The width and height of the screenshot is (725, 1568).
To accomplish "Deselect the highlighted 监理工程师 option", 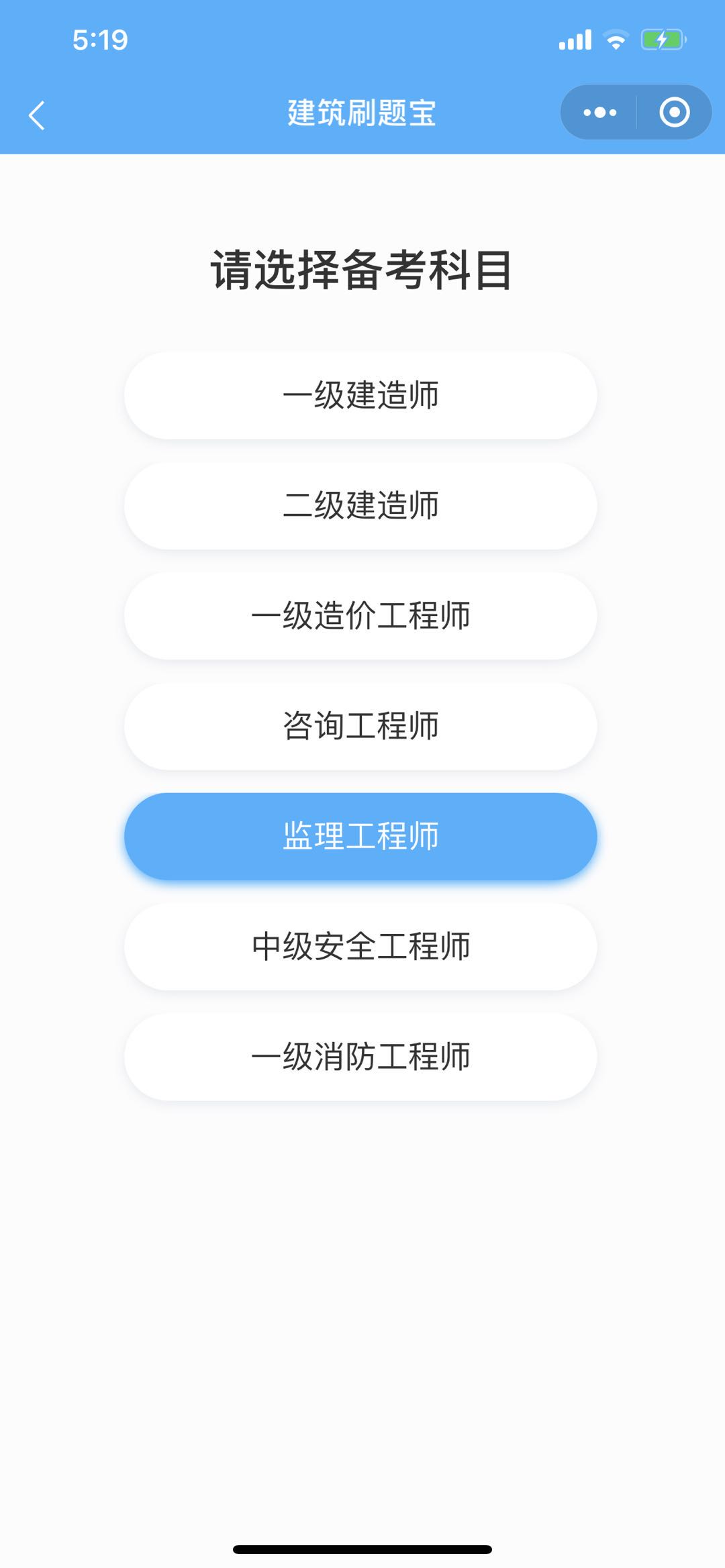I will pos(362,836).
